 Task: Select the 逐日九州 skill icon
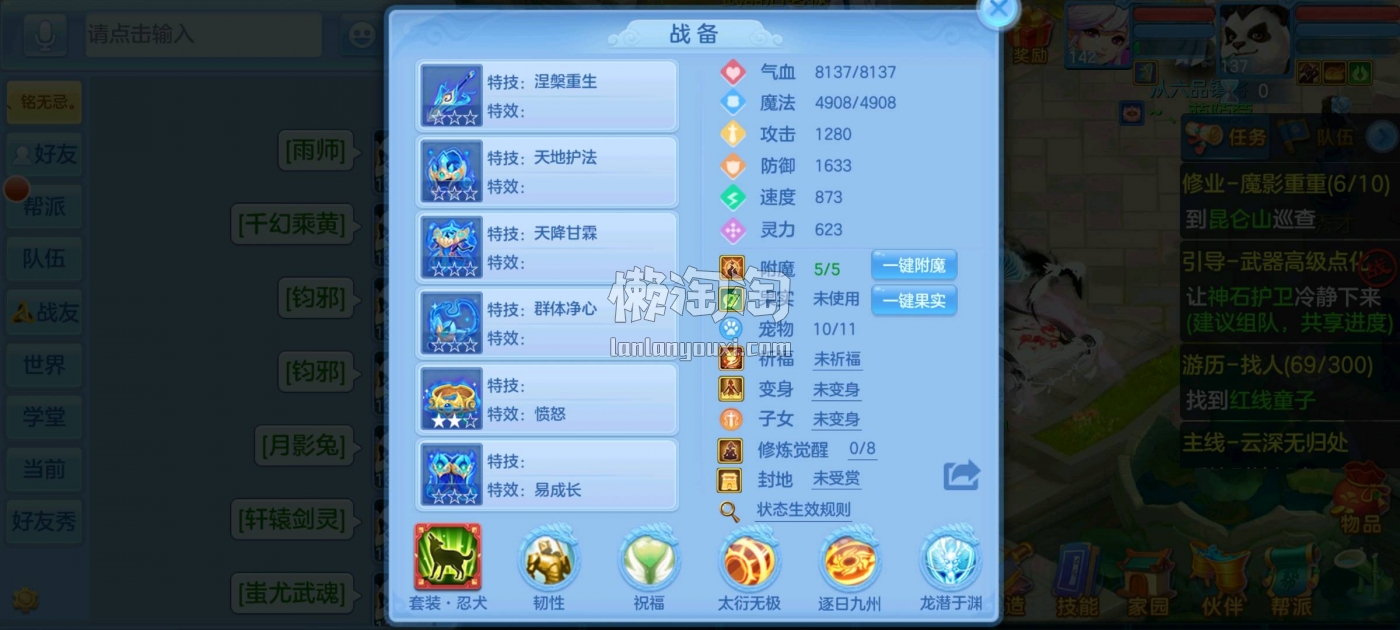point(849,560)
